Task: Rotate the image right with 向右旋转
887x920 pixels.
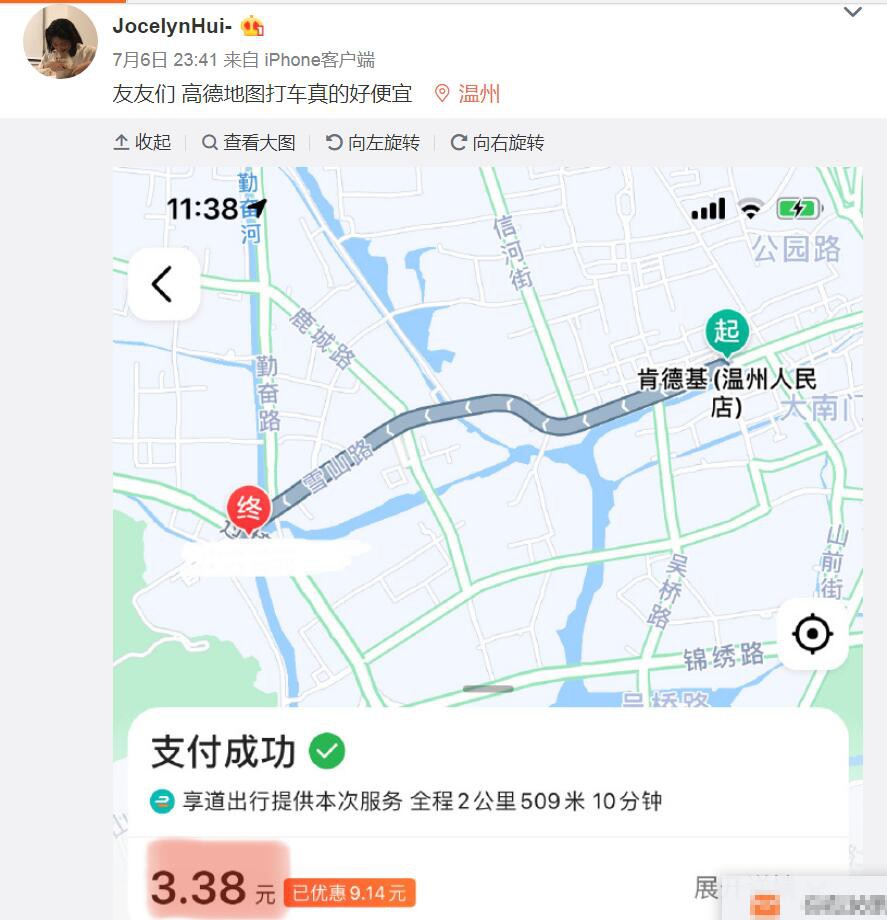Action: click(497, 143)
